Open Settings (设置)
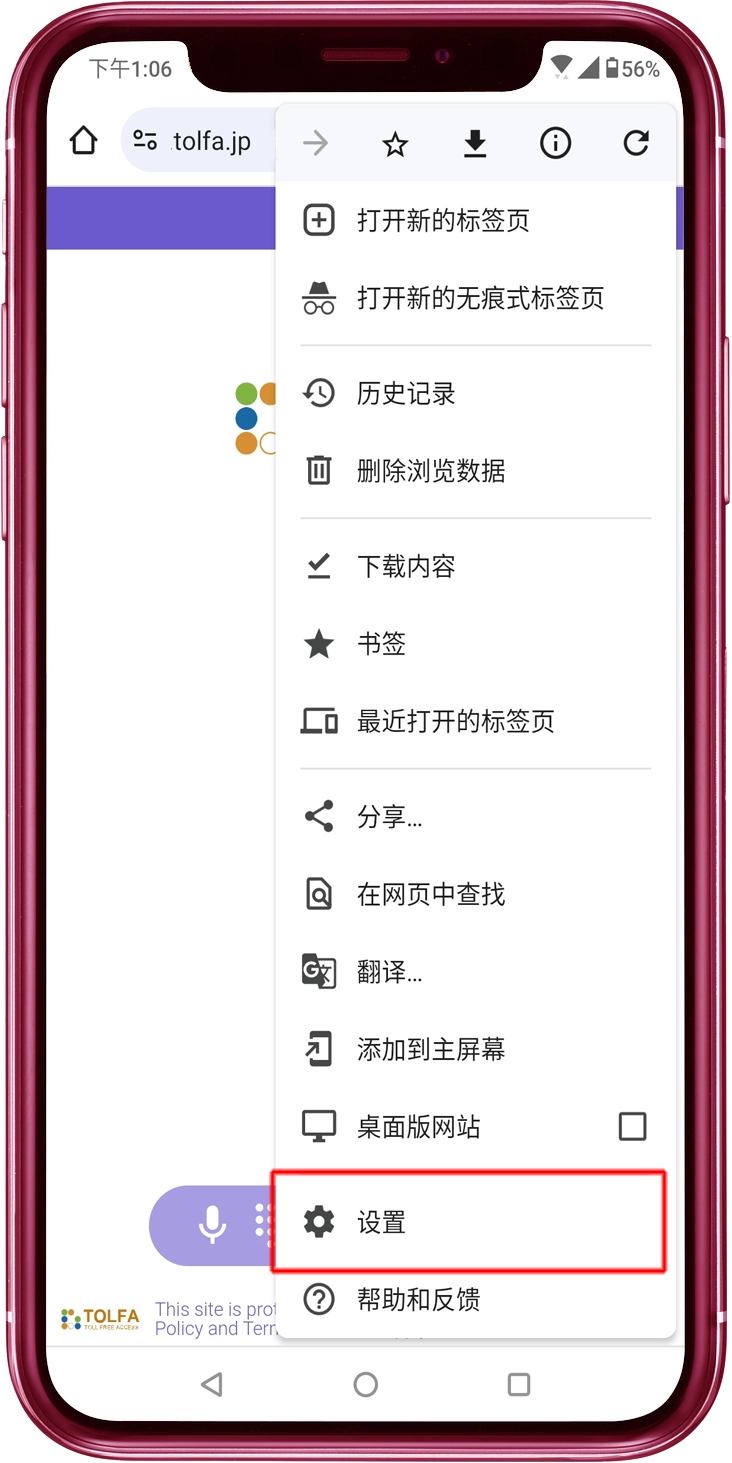The width and height of the screenshot is (732, 1463). [x=381, y=1222]
